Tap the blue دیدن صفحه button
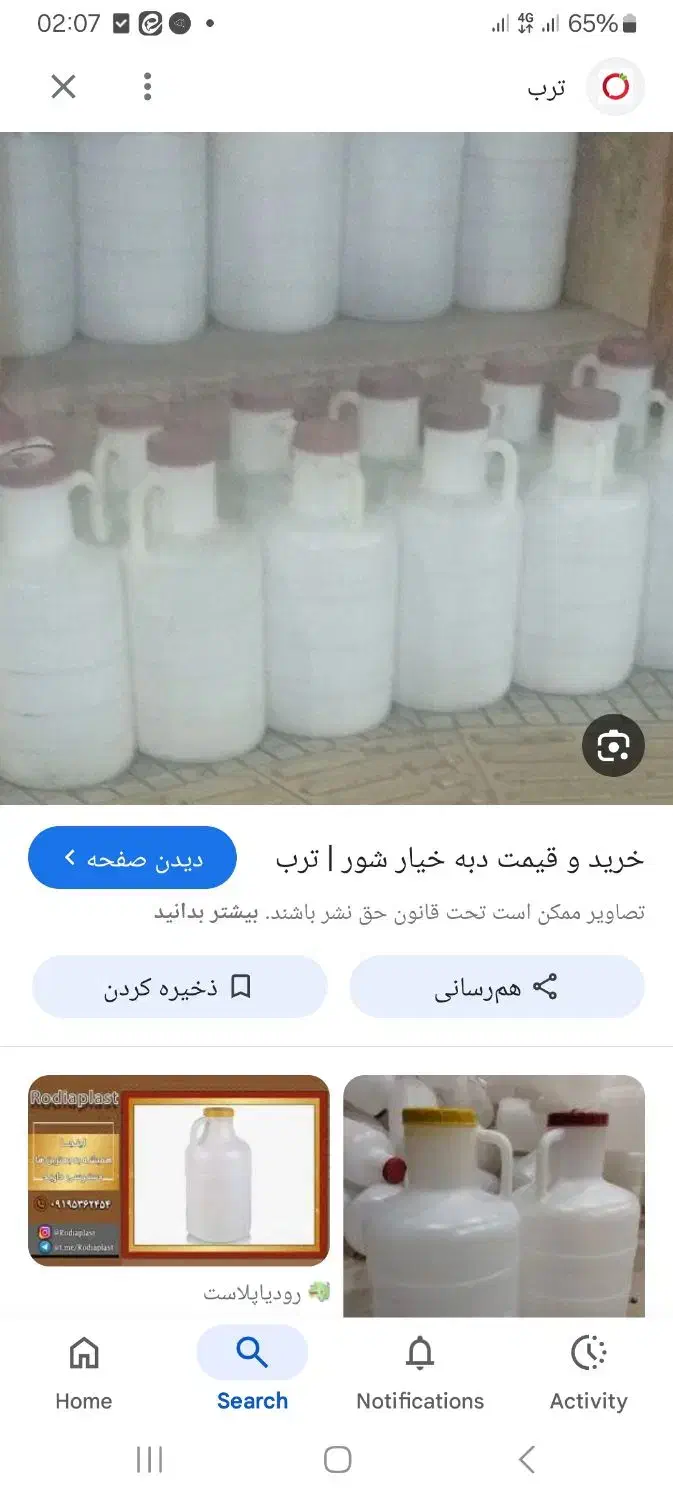673x1500 pixels. point(132,858)
